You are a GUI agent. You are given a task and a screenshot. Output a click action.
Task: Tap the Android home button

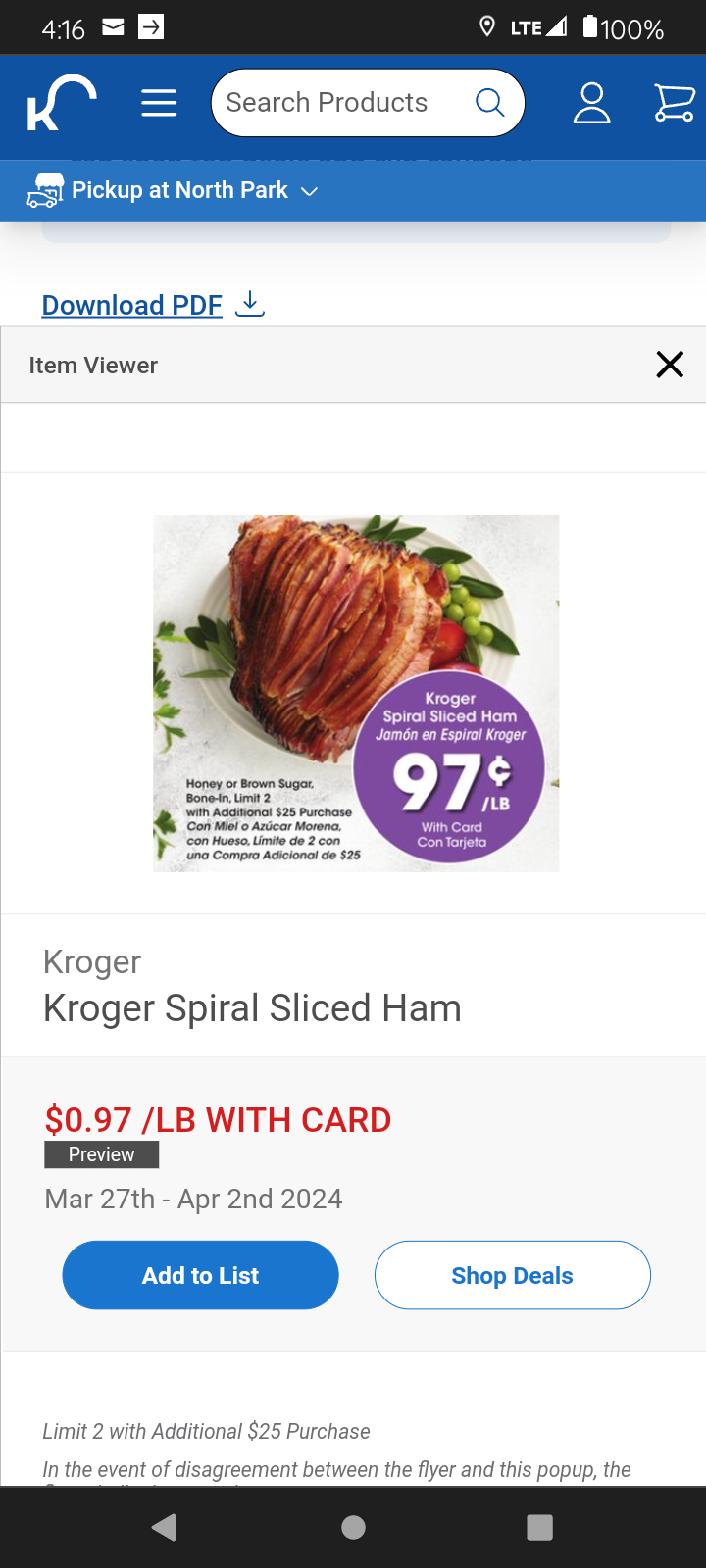point(353,1527)
